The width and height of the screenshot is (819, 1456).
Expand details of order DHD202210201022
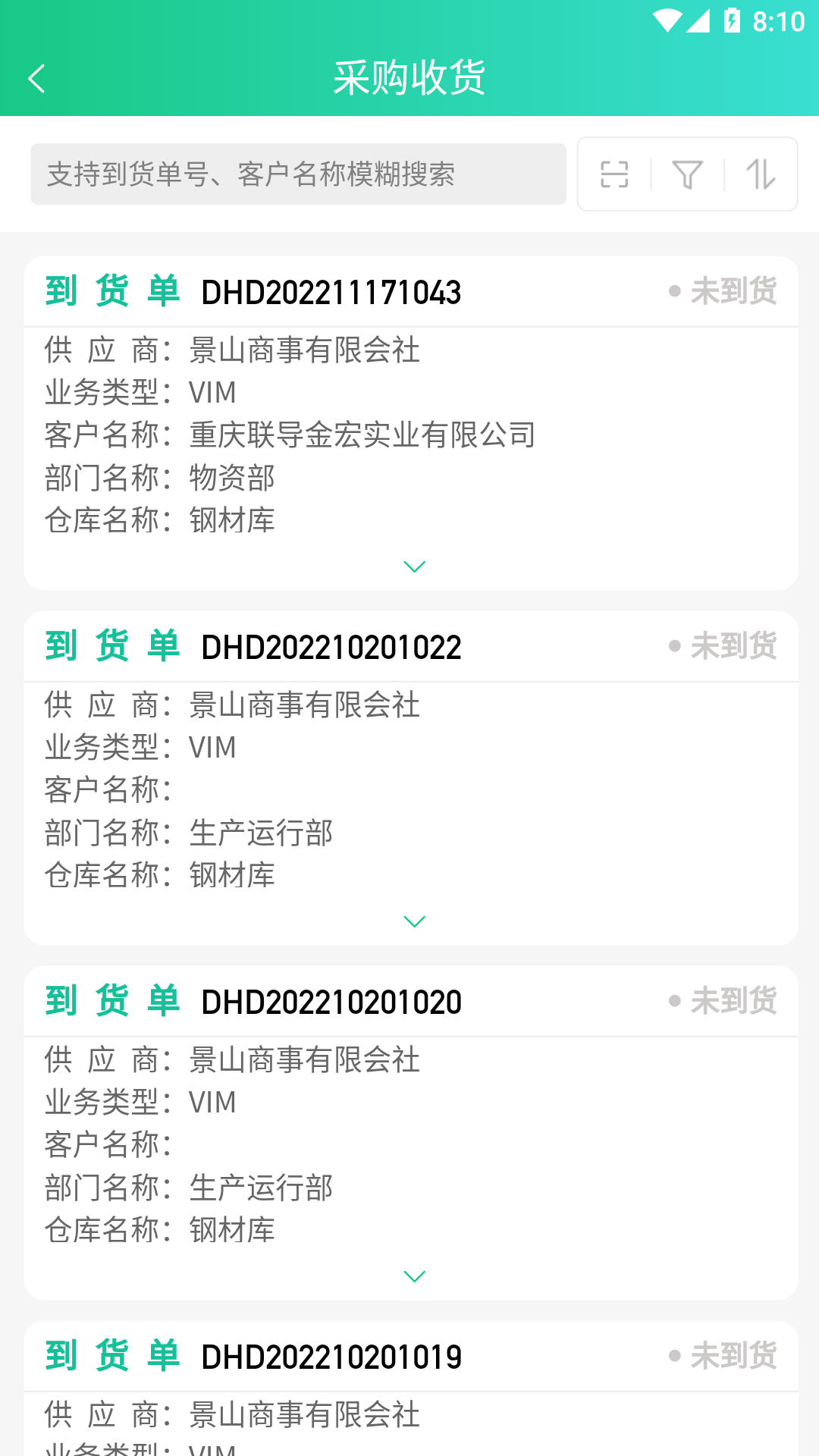click(414, 921)
